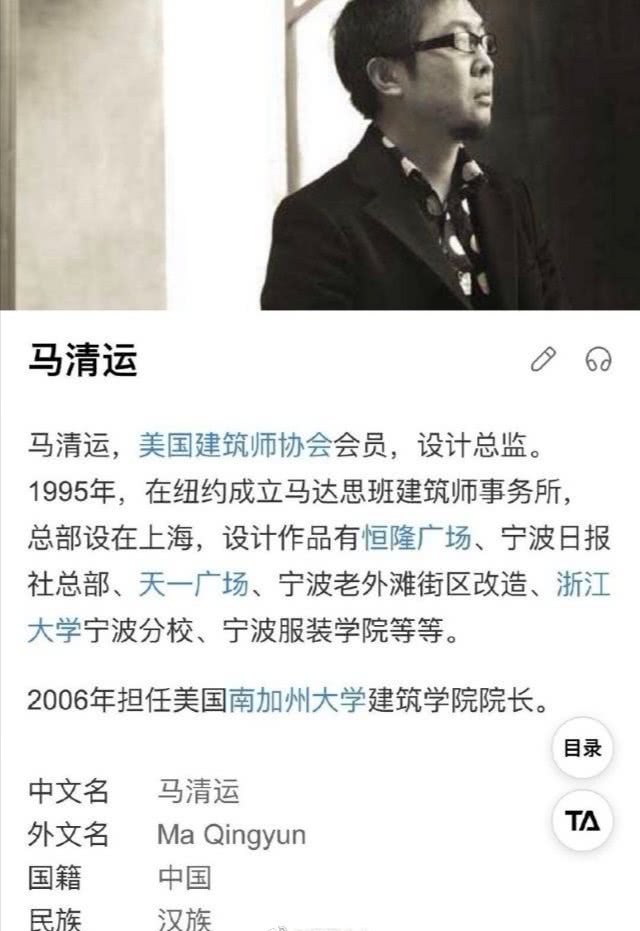Visit the 浙江大学 link
Screen dimensions: 640x931
[x=584, y=584]
